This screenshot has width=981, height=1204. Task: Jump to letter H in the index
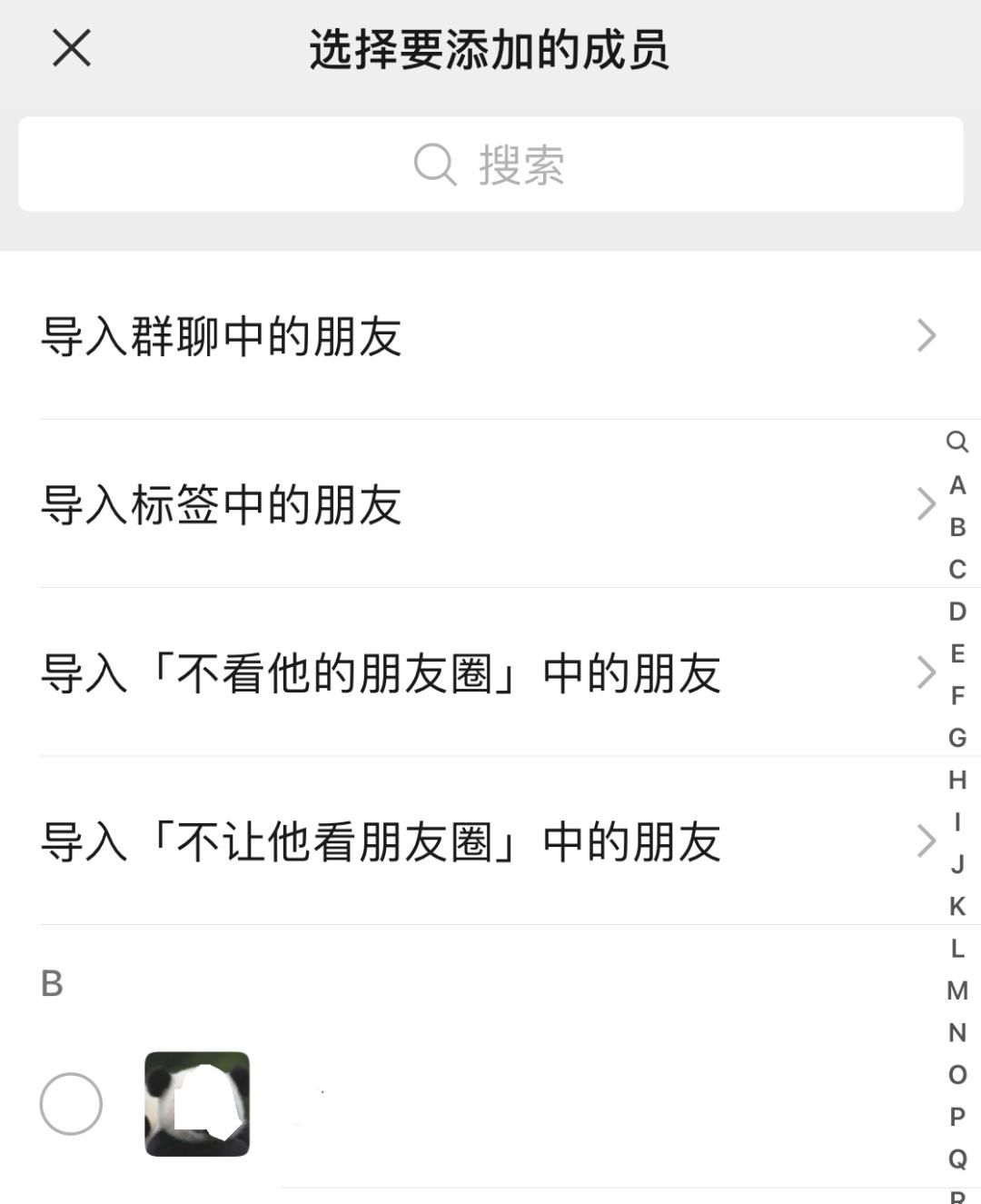click(957, 780)
